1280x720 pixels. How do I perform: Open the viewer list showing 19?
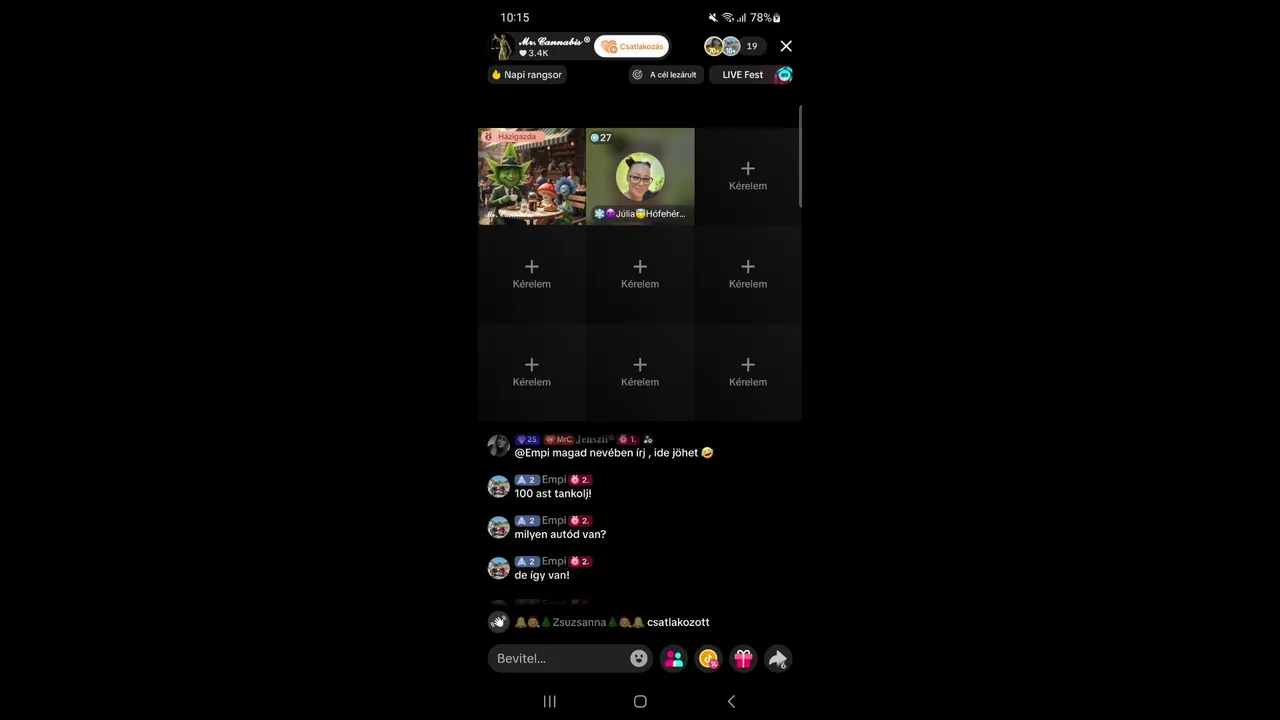[751, 46]
